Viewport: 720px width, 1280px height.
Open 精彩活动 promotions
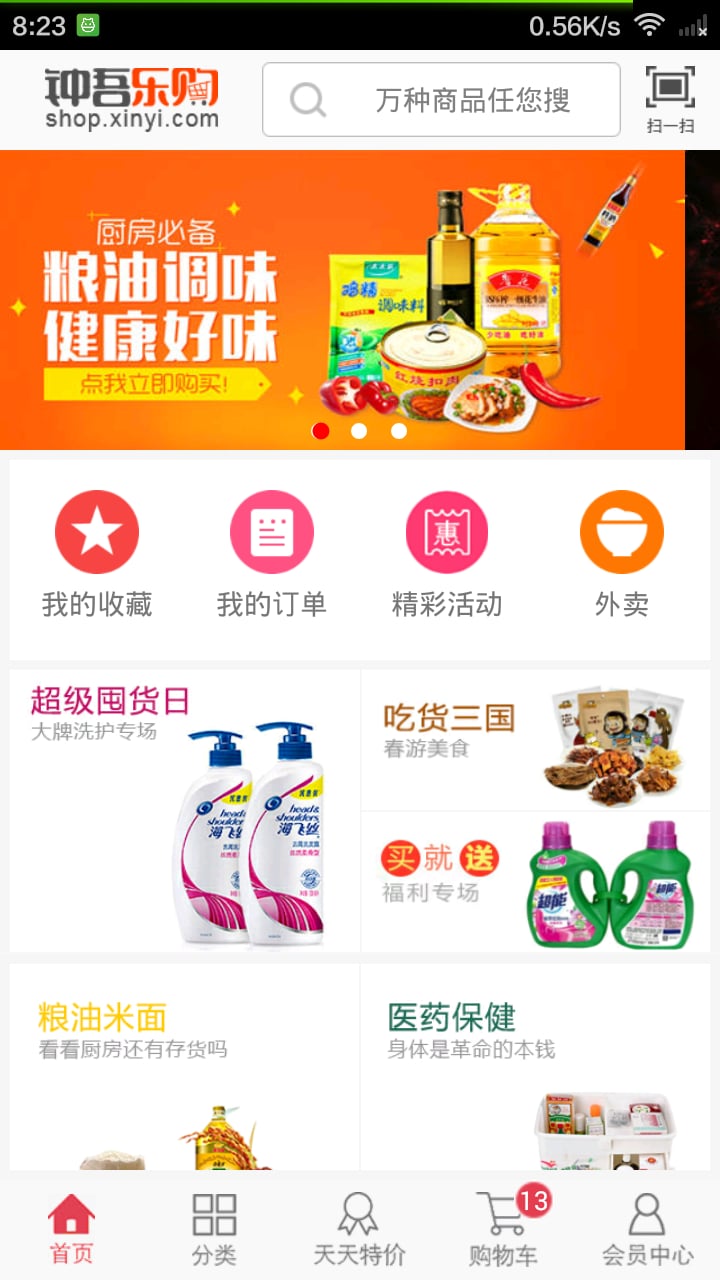[x=447, y=556]
